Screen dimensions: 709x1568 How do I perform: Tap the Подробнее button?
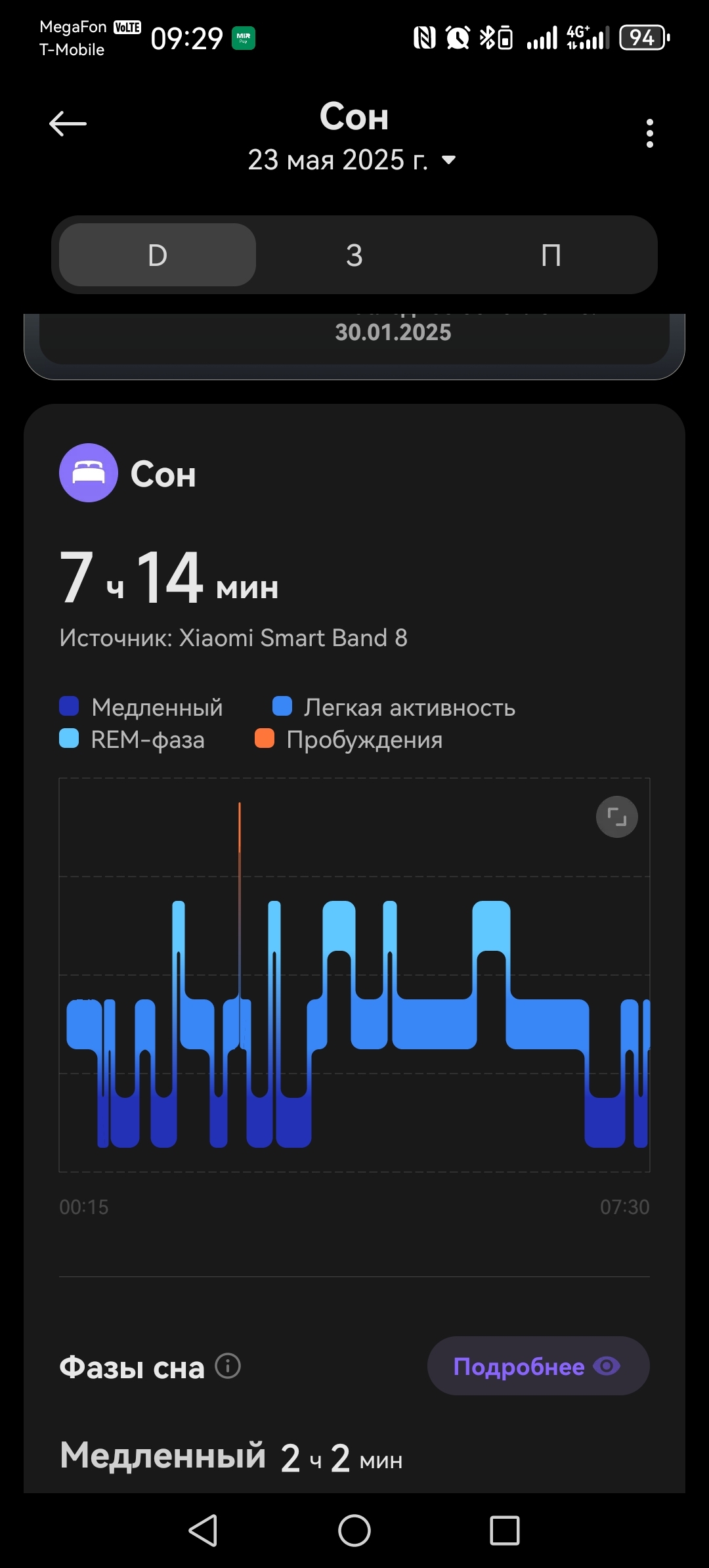click(x=538, y=1366)
